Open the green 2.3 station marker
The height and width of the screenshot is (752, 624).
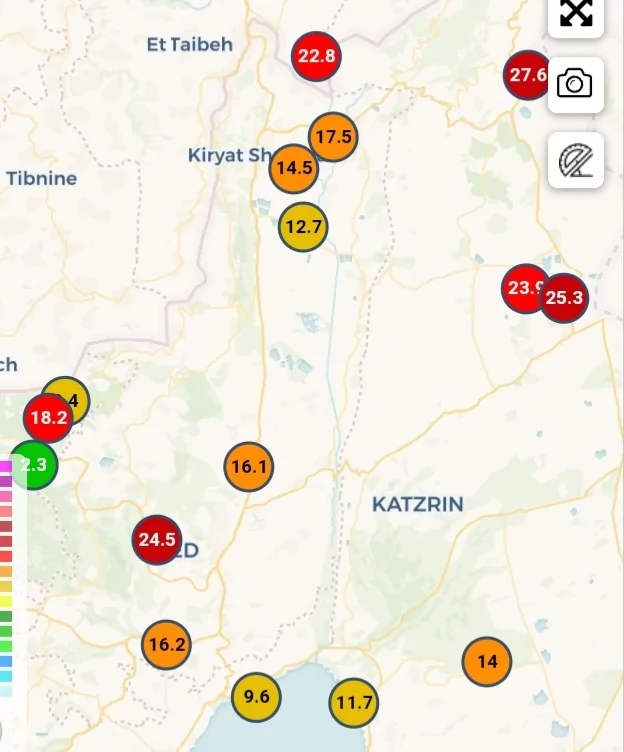coord(34,465)
